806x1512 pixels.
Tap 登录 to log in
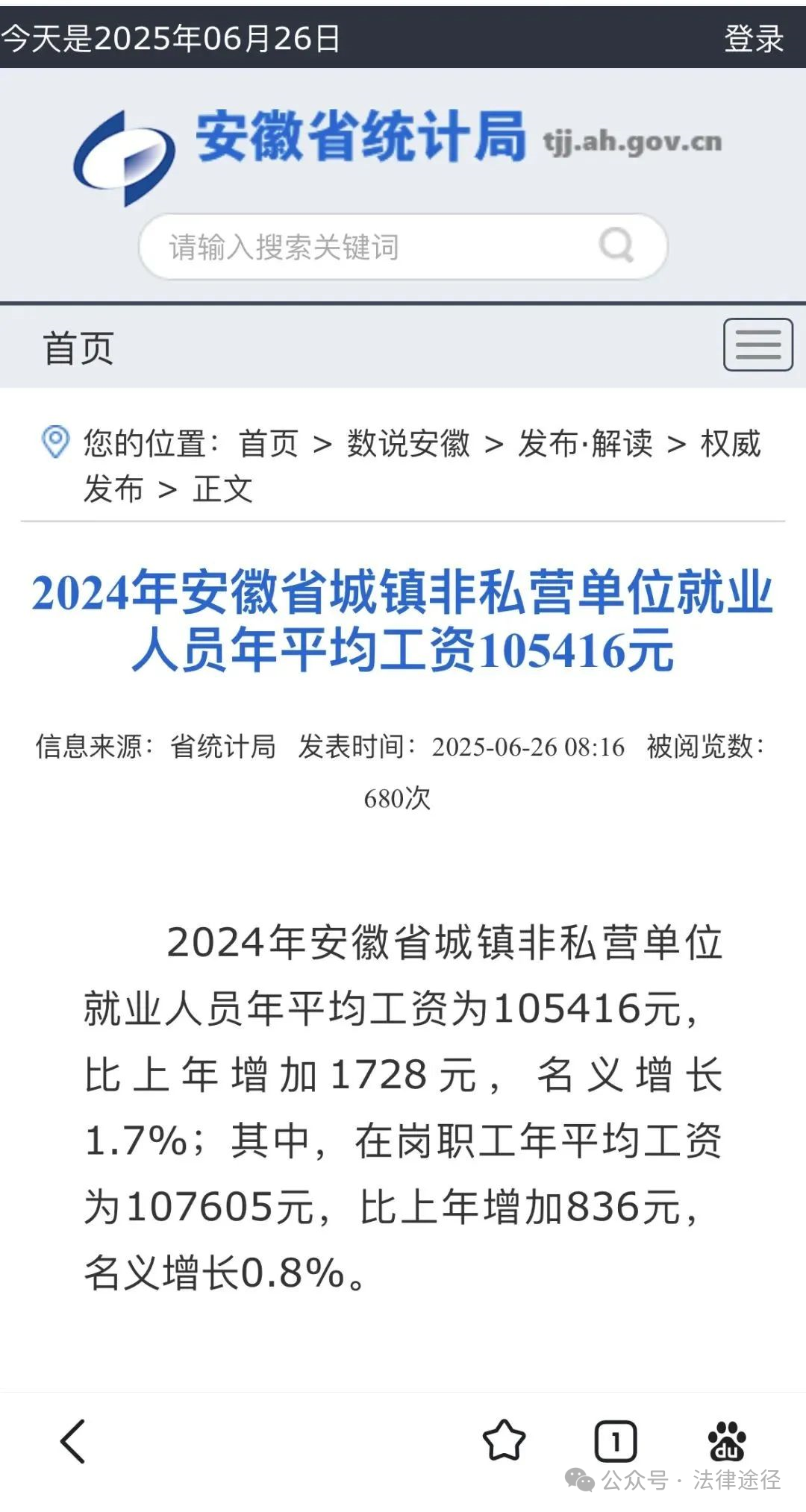(x=753, y=39)
